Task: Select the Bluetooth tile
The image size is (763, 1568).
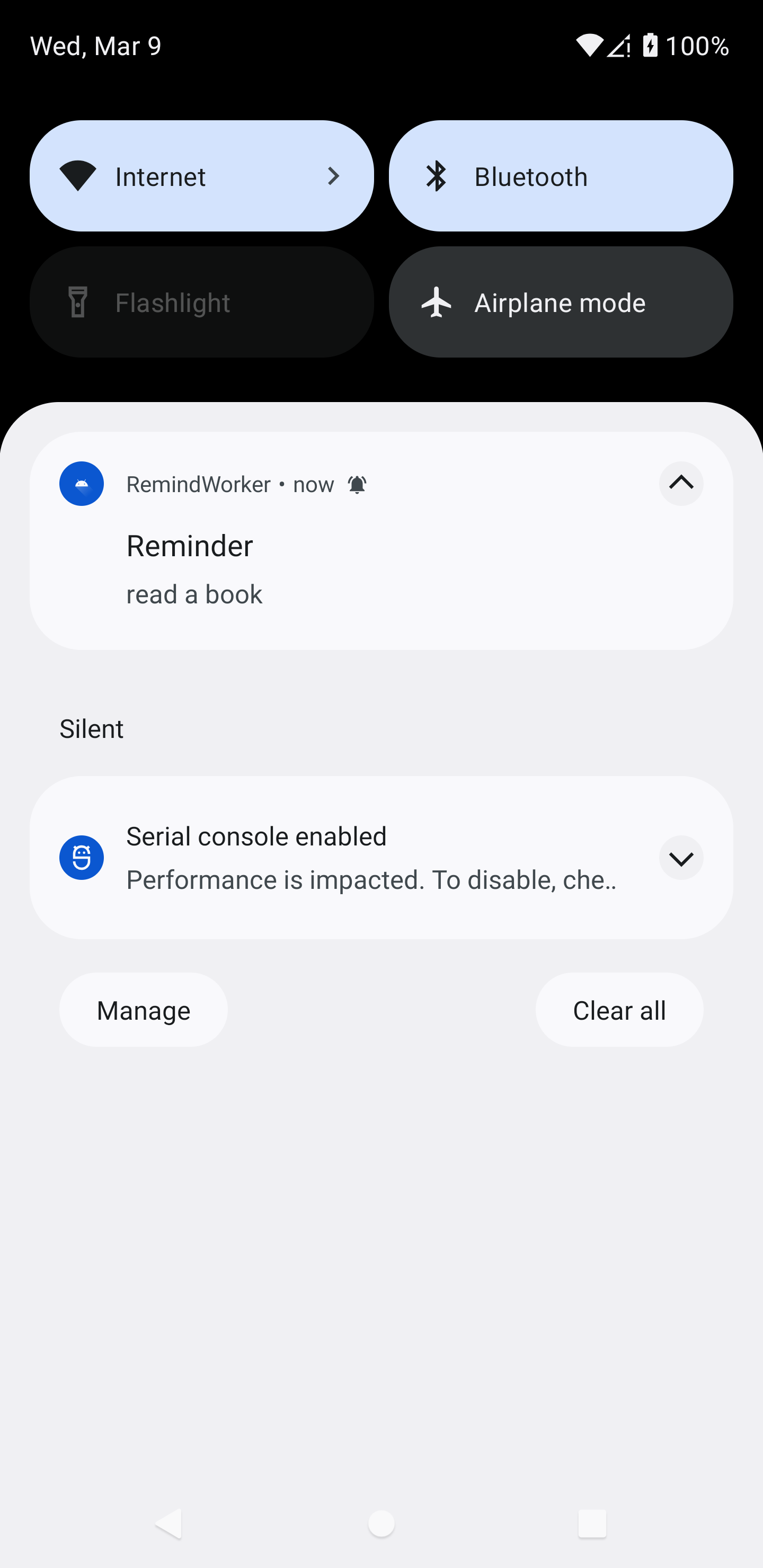Action: tap(560, 176)
